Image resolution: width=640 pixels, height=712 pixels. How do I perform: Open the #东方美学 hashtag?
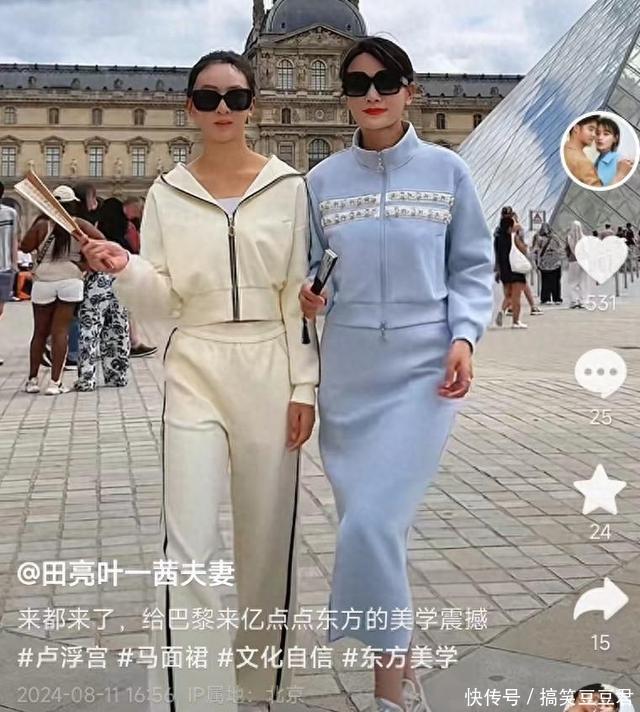click(399, 657)
